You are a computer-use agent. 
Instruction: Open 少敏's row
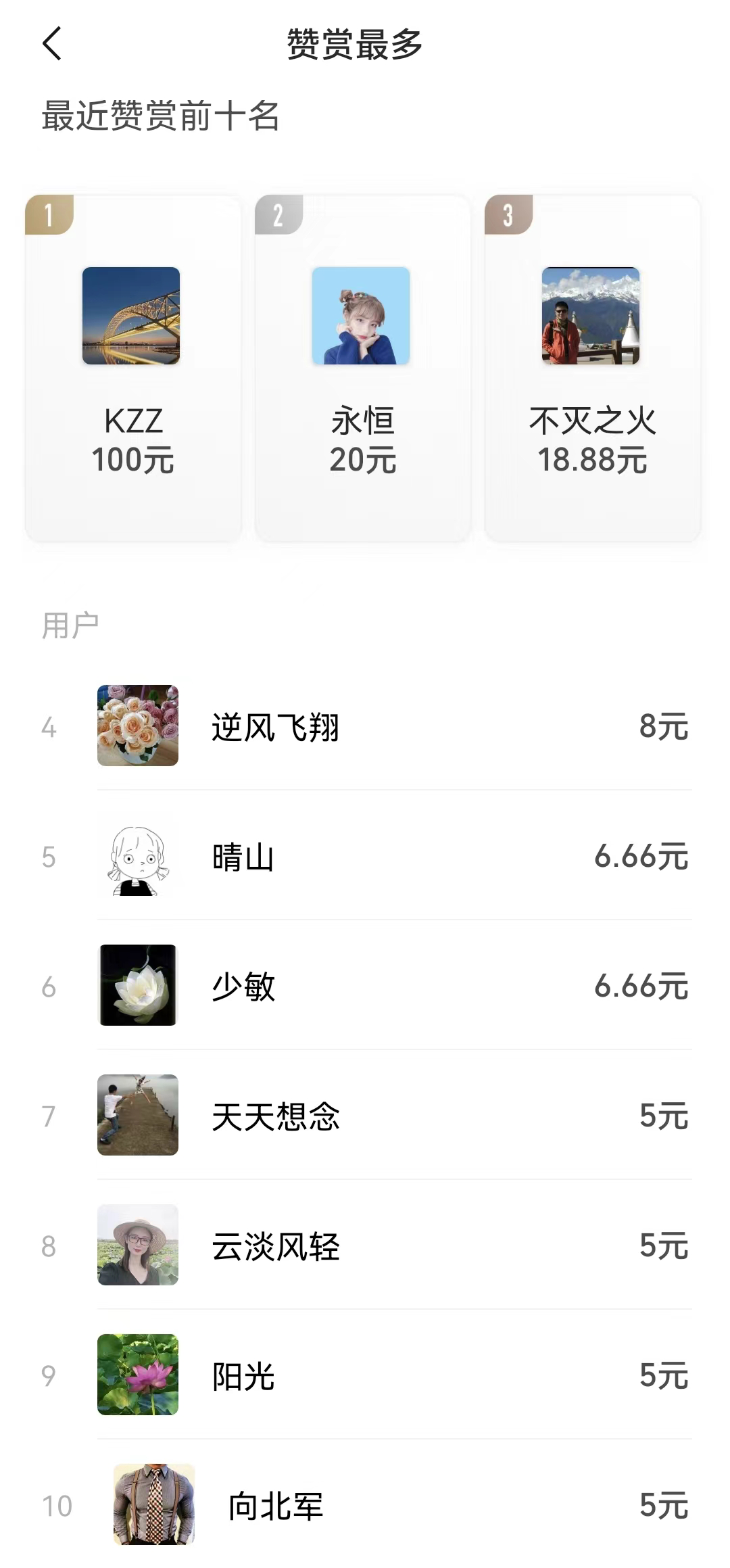pos(392,986)
